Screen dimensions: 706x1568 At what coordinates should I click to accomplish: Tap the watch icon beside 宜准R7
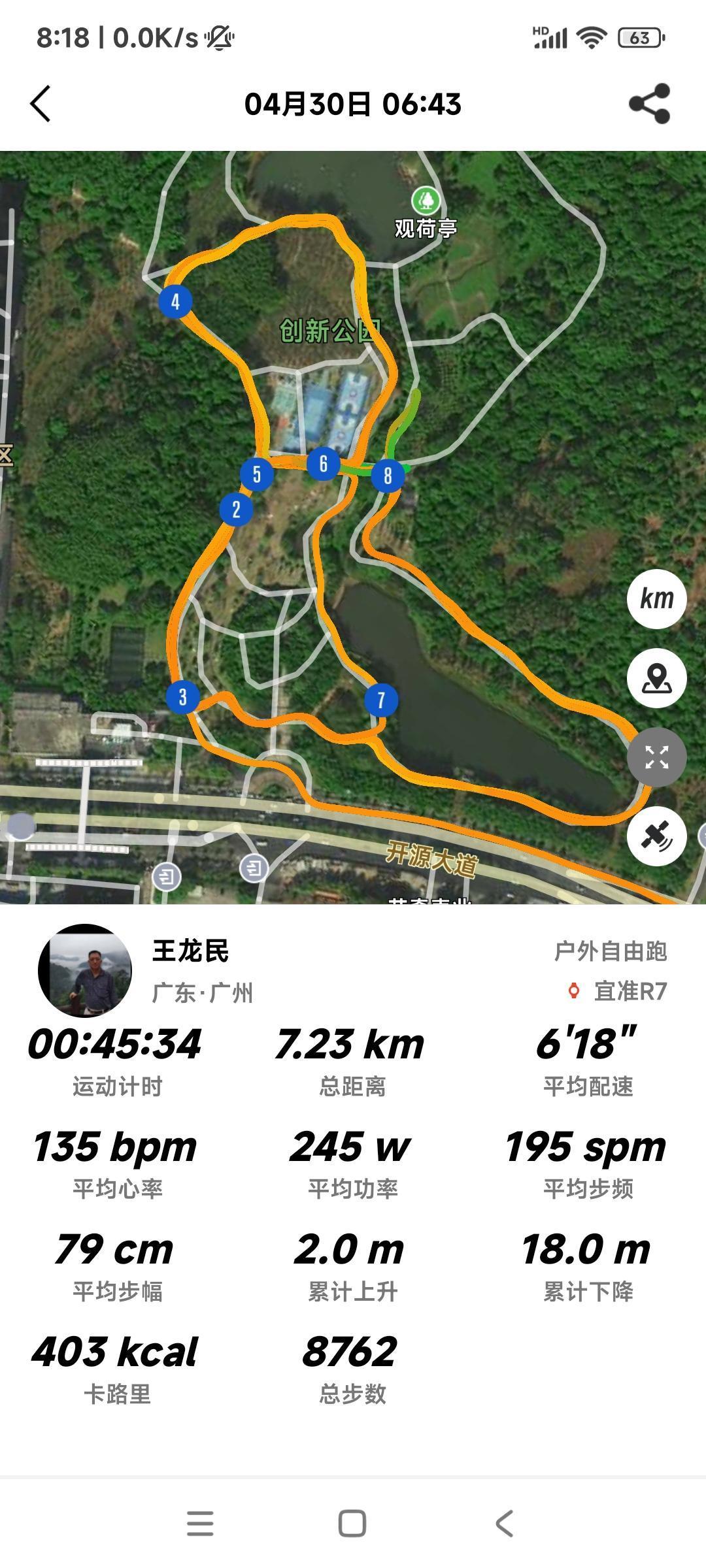point(573,990)
